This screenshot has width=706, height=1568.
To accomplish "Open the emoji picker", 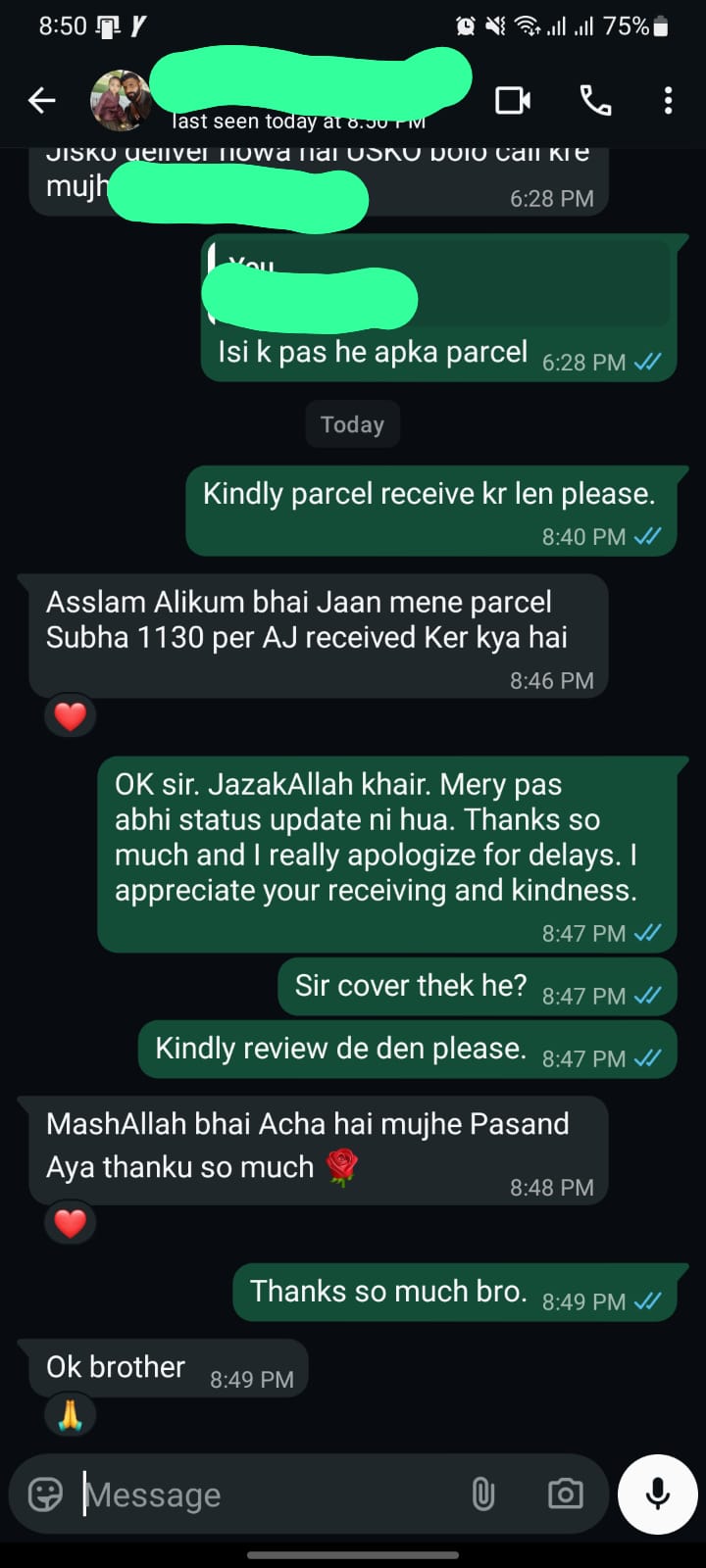I will coord(45,1494).
